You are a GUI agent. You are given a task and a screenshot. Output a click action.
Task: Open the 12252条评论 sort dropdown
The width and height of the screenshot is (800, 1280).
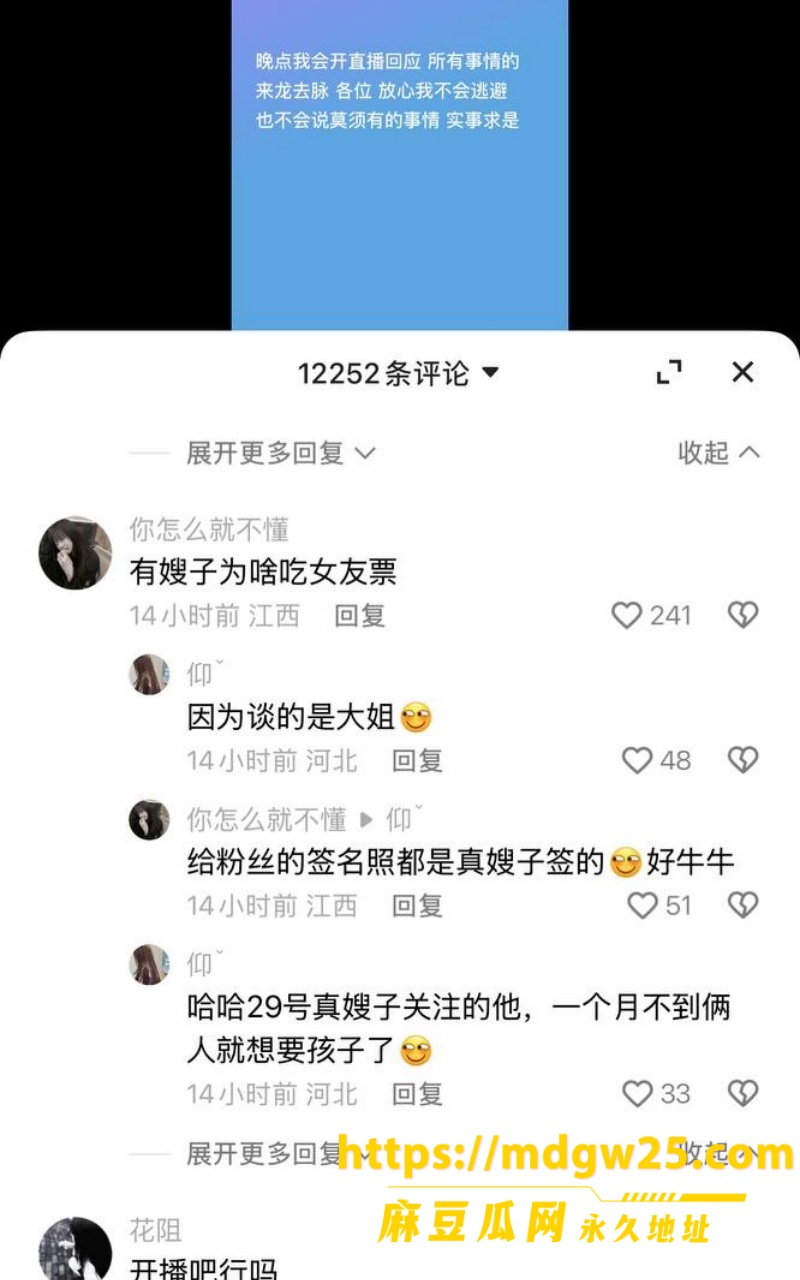coord(398,374)
